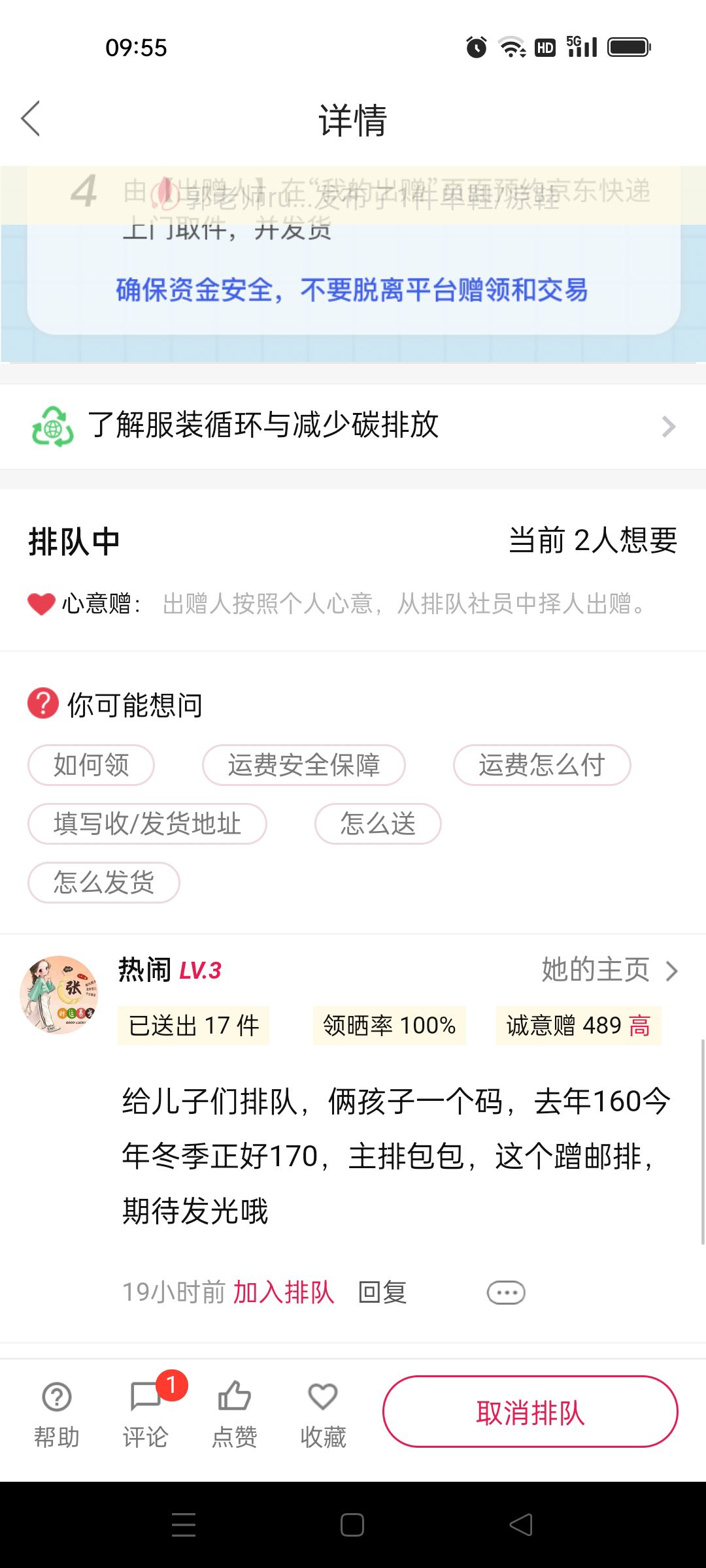The height and width of the screenshot is (1568, 706).
Task: Open 热闹's avatar picture
Action: coord(59,994)
